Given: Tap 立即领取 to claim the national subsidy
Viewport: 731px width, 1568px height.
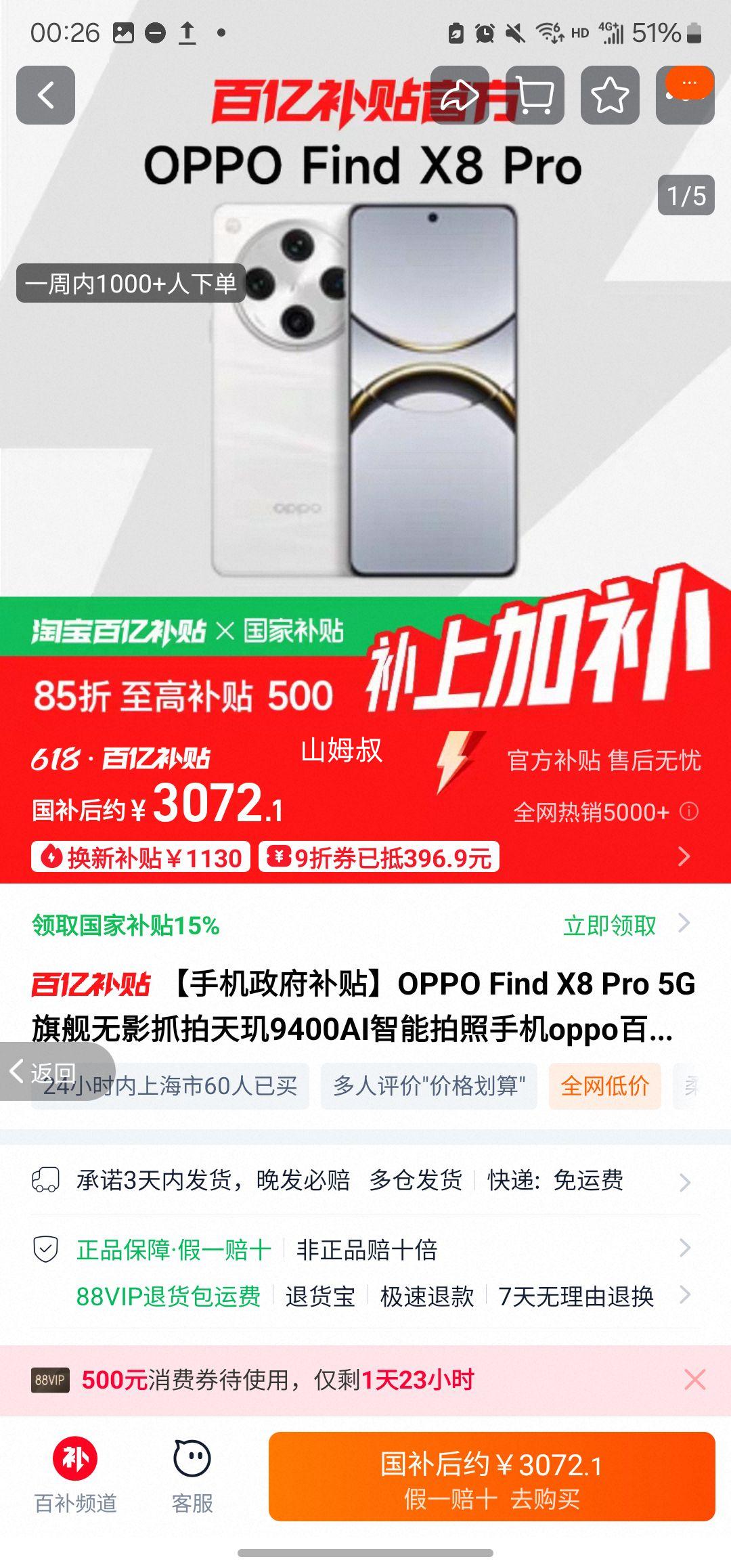Looking at the screenshot, I should [610, 925].
